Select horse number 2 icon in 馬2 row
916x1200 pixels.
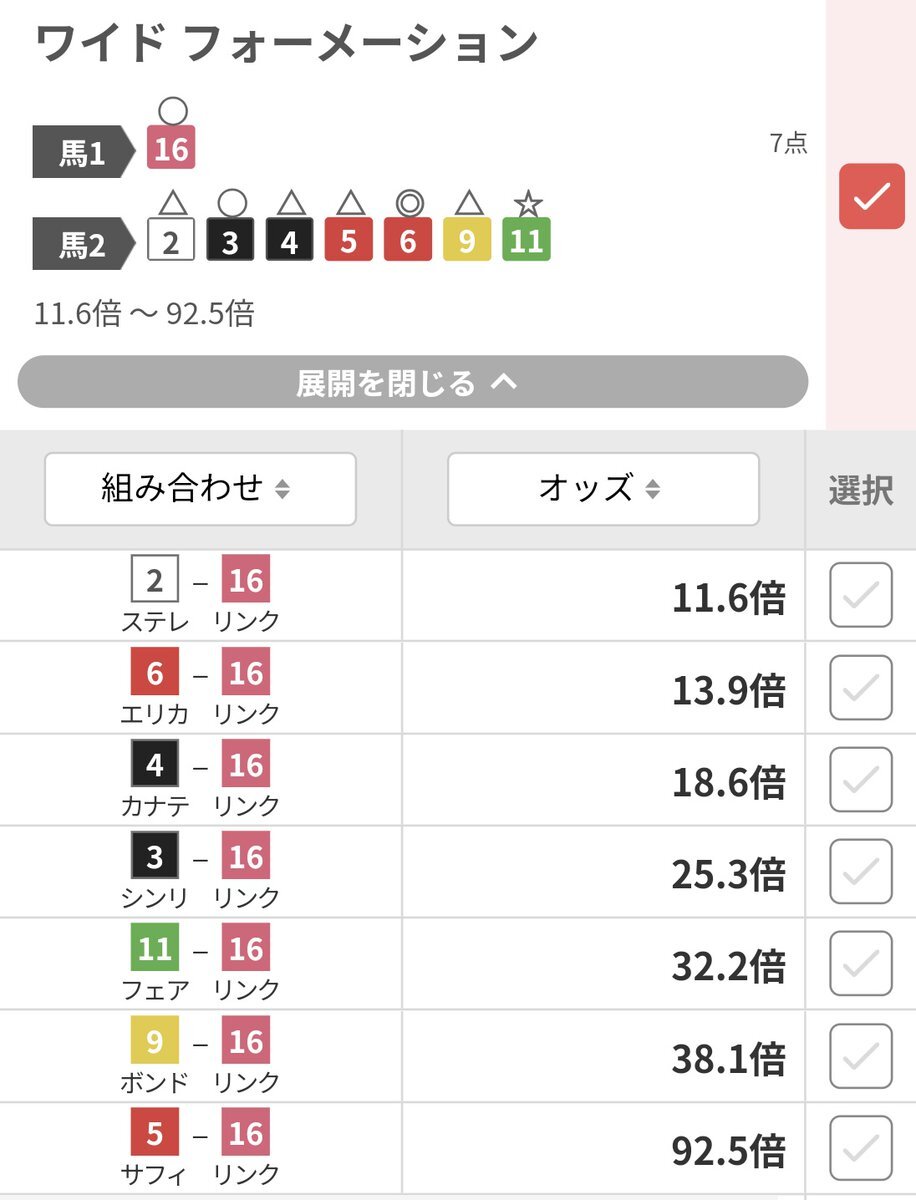(x=170, y=238)
